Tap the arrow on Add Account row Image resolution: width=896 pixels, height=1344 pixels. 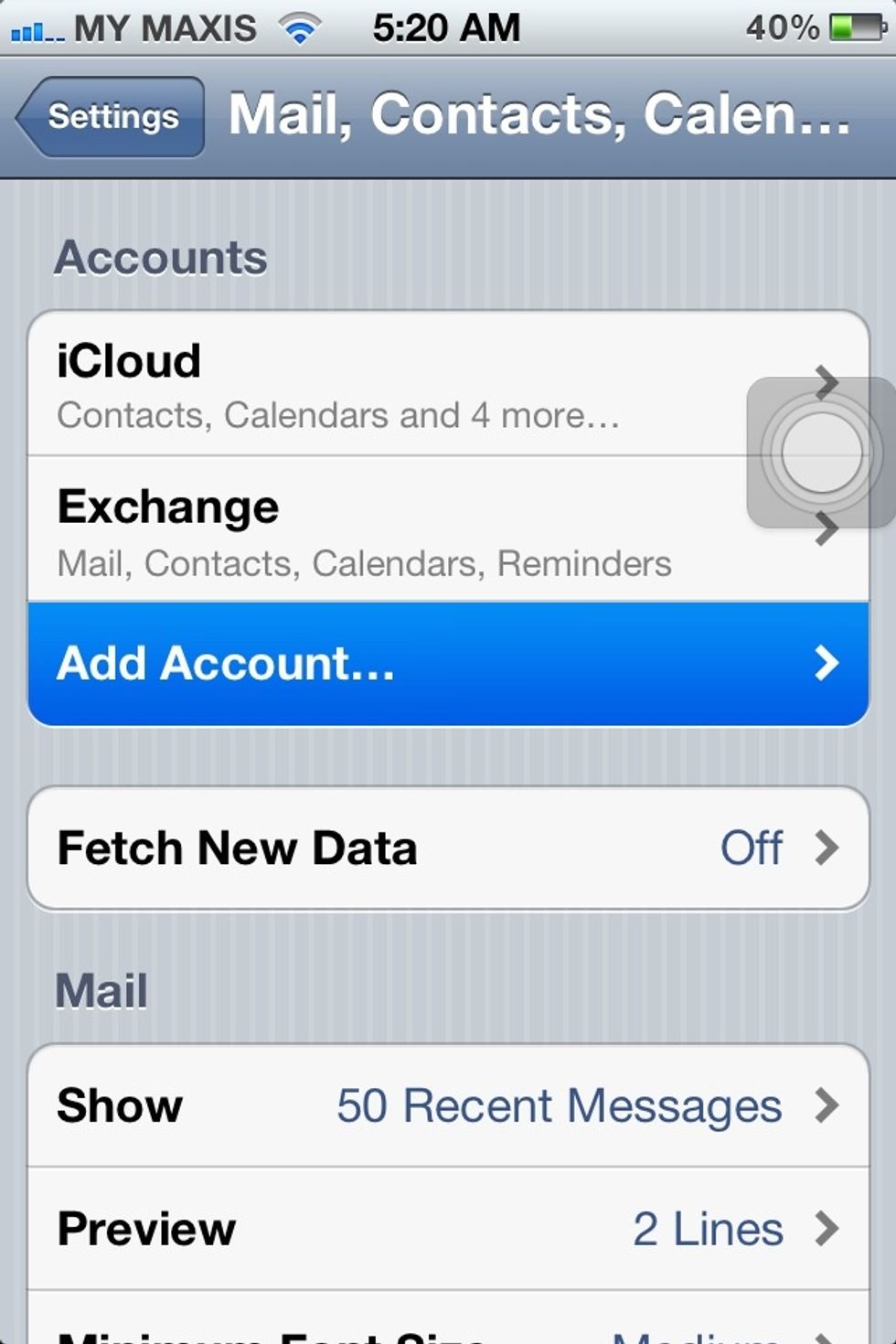point(826,664)
